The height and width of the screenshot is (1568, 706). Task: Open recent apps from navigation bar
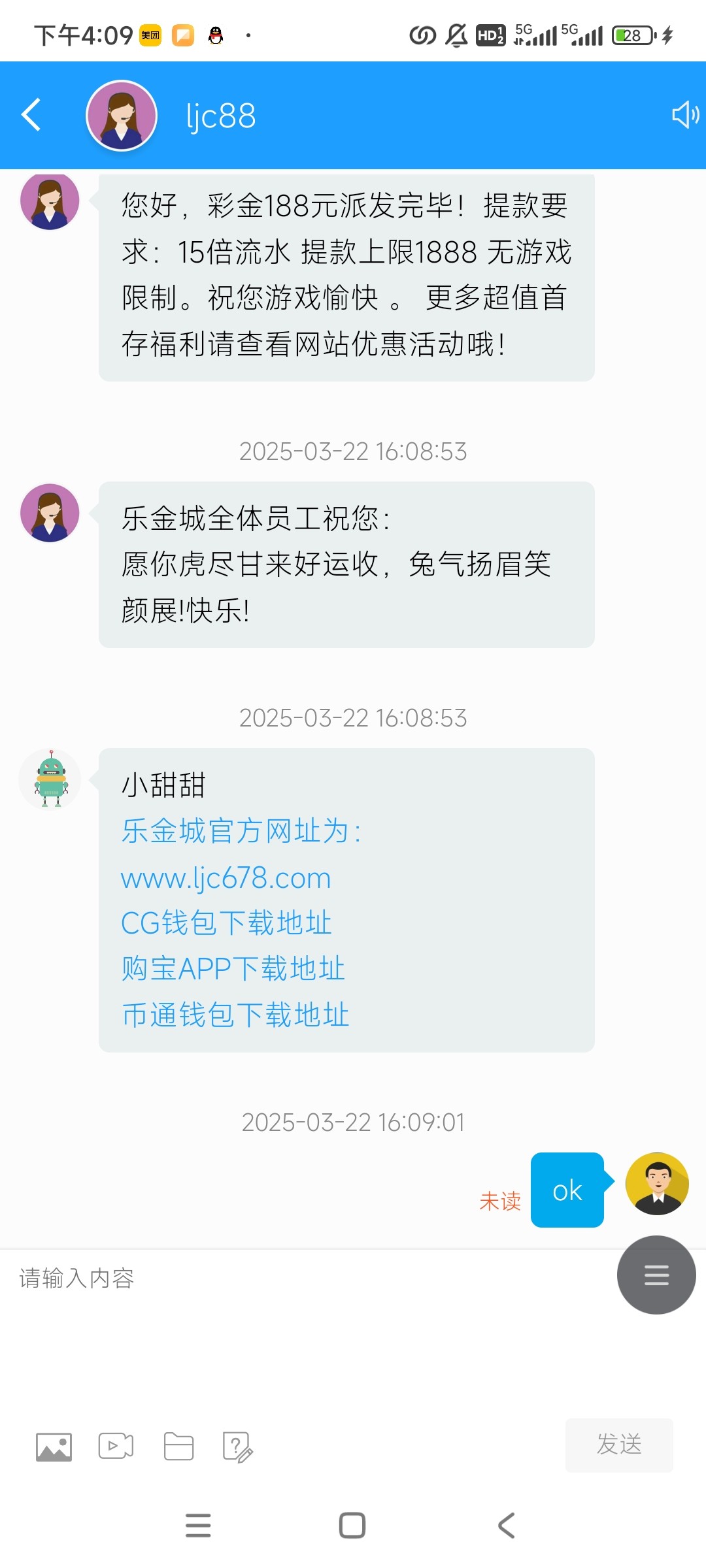pos(198,1526)
